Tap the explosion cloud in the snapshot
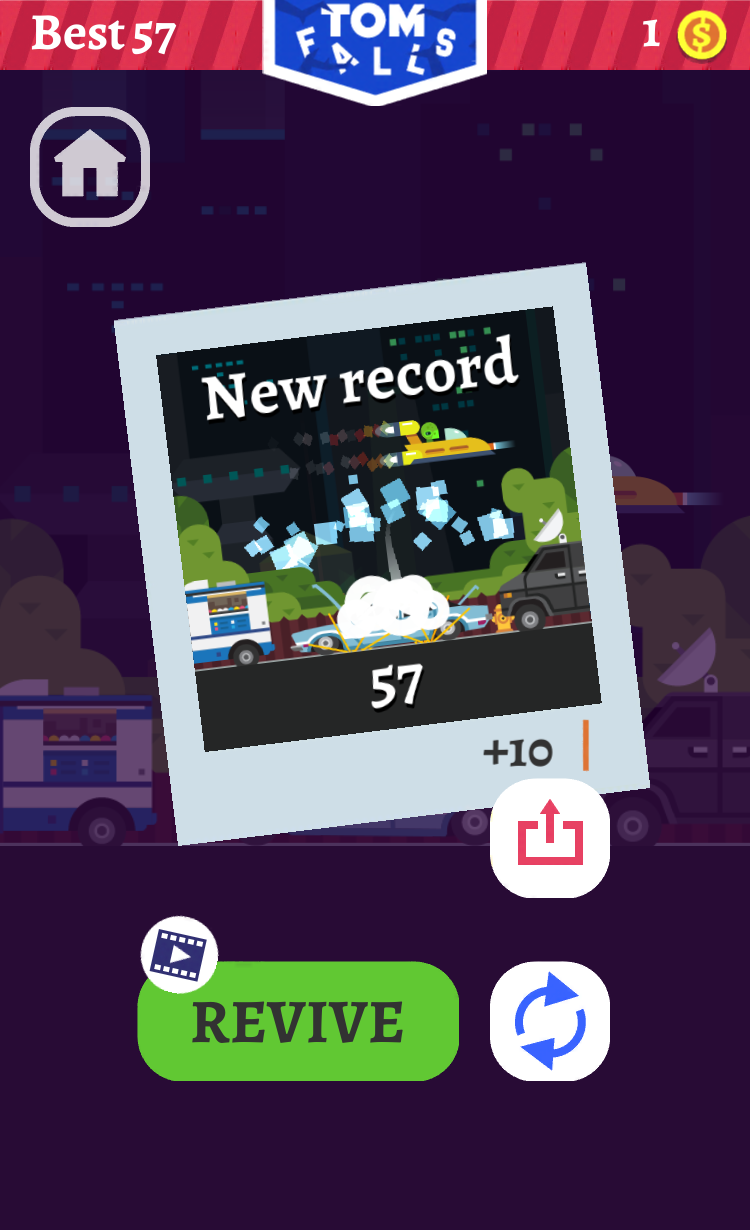The height and width of the screenshot is (1230, 750). (392, 605)
